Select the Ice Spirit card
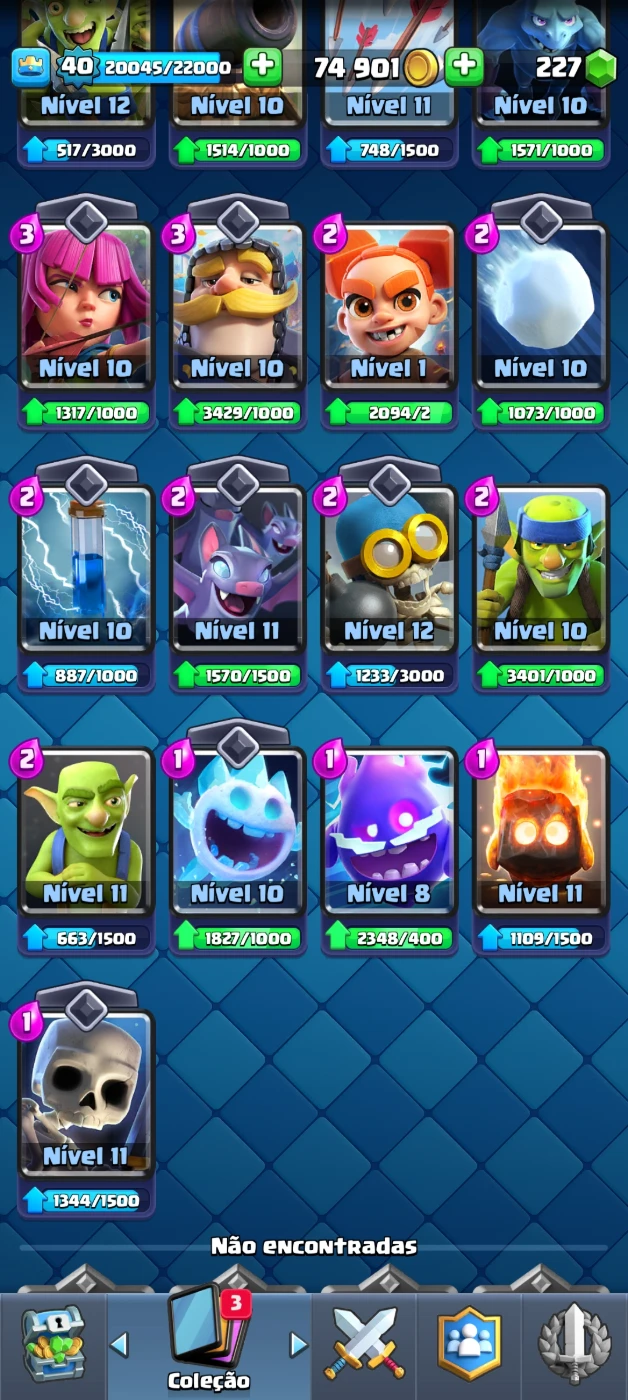 [x=238, y=830]
